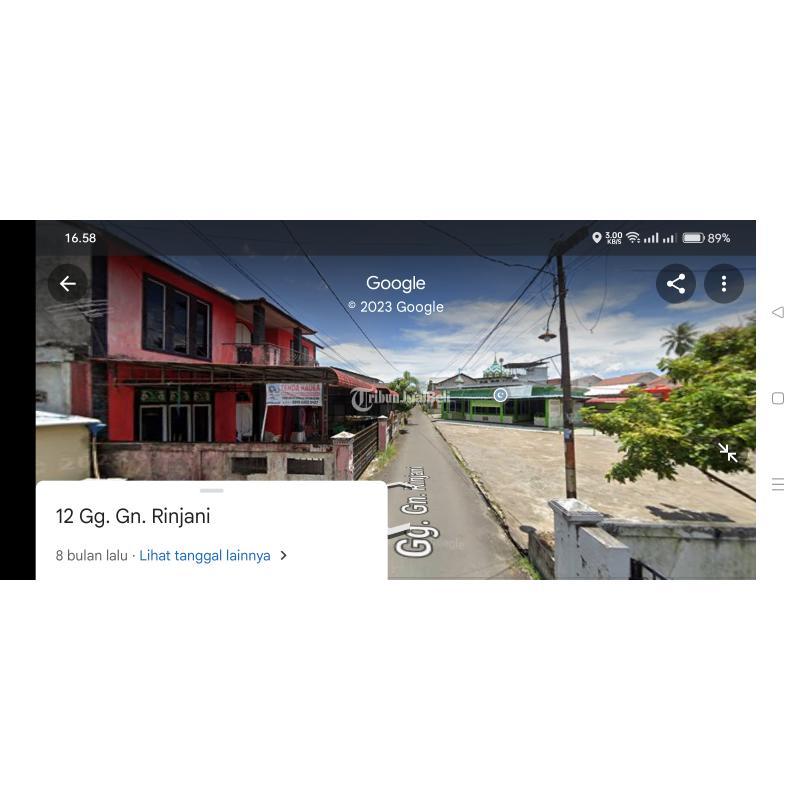Share this Street View location
The image size is (800, 800).
pos(676,284)
